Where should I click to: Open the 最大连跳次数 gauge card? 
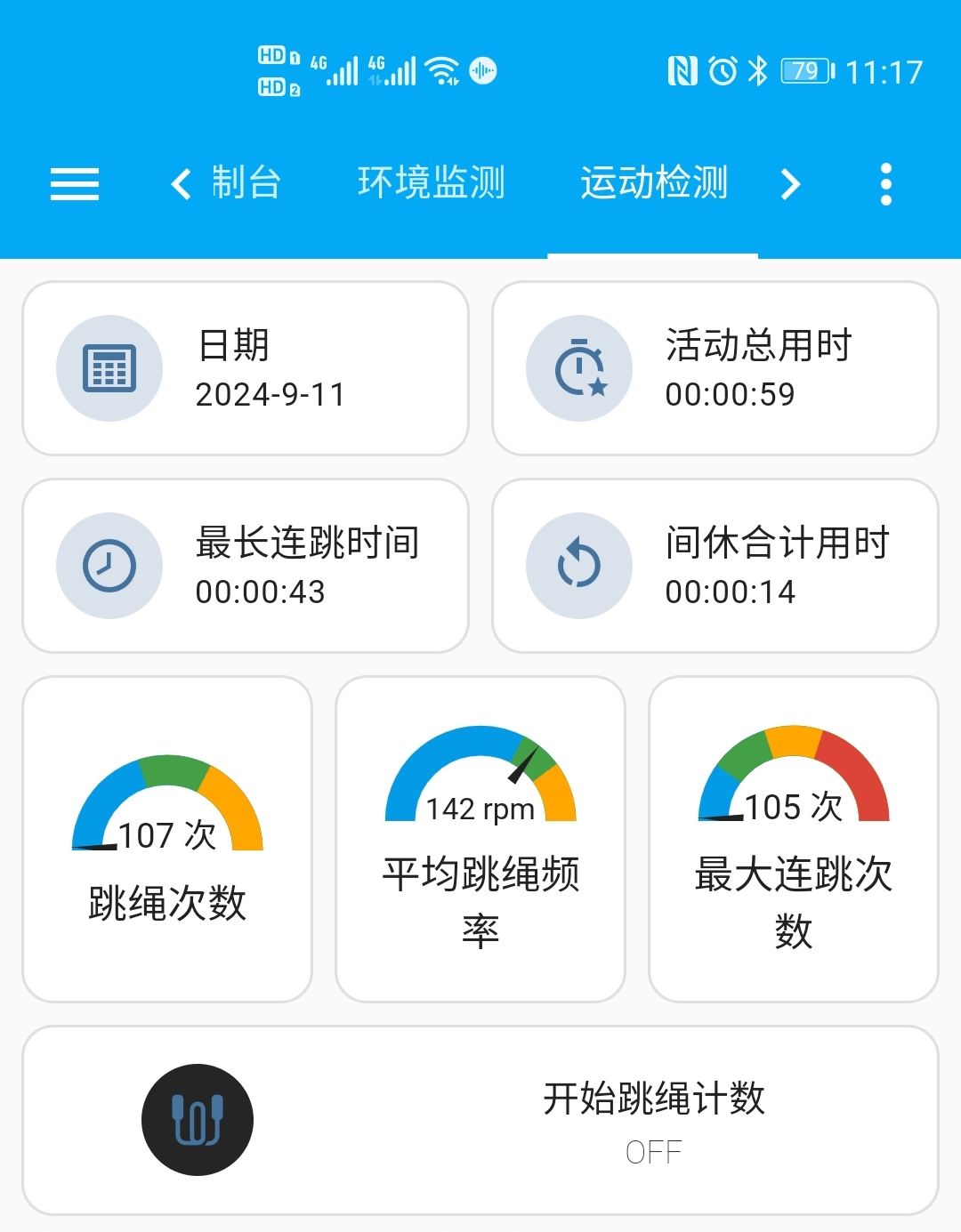click(x=794, y=840)
